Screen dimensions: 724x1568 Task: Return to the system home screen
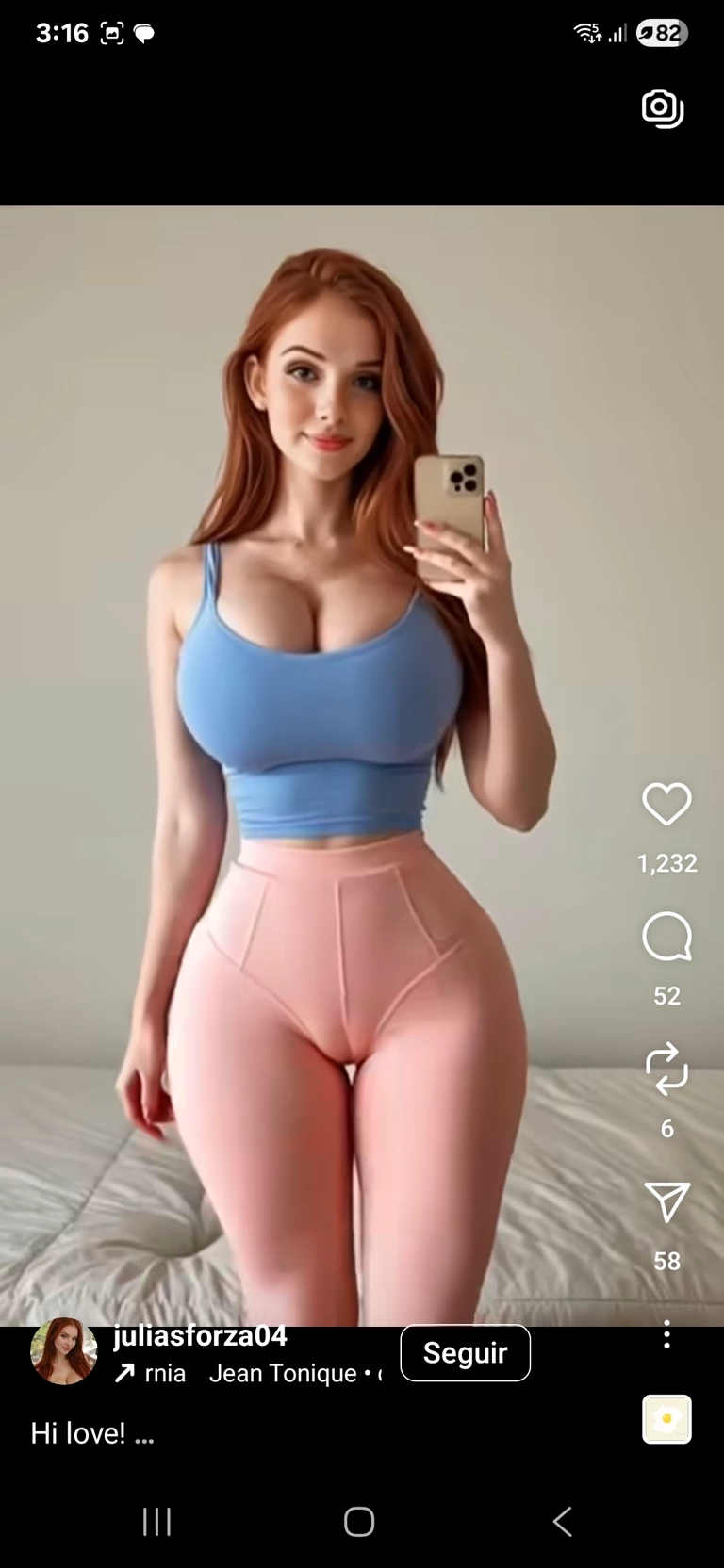click(x=359, y=1522)
